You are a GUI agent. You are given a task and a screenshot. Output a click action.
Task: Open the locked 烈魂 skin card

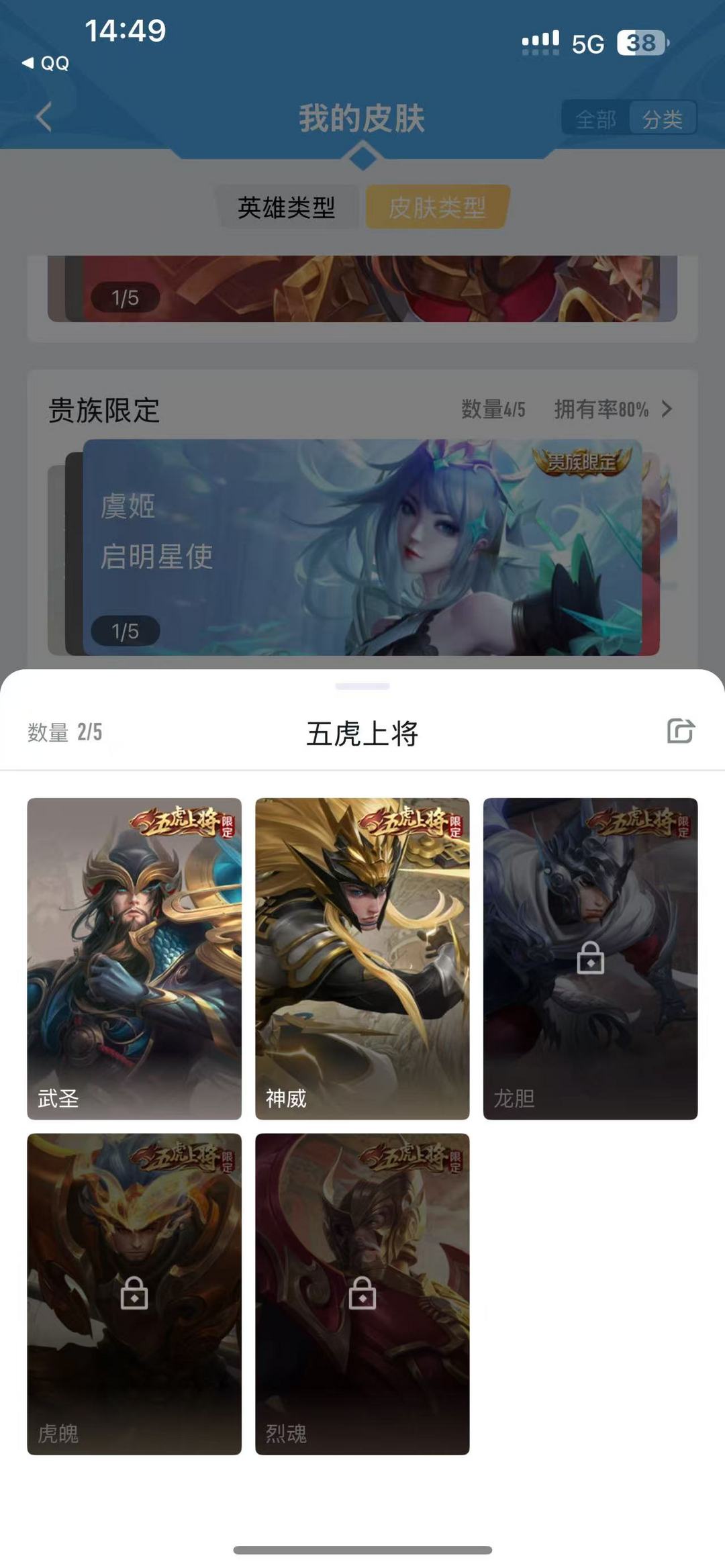[x=362, y=1294]
